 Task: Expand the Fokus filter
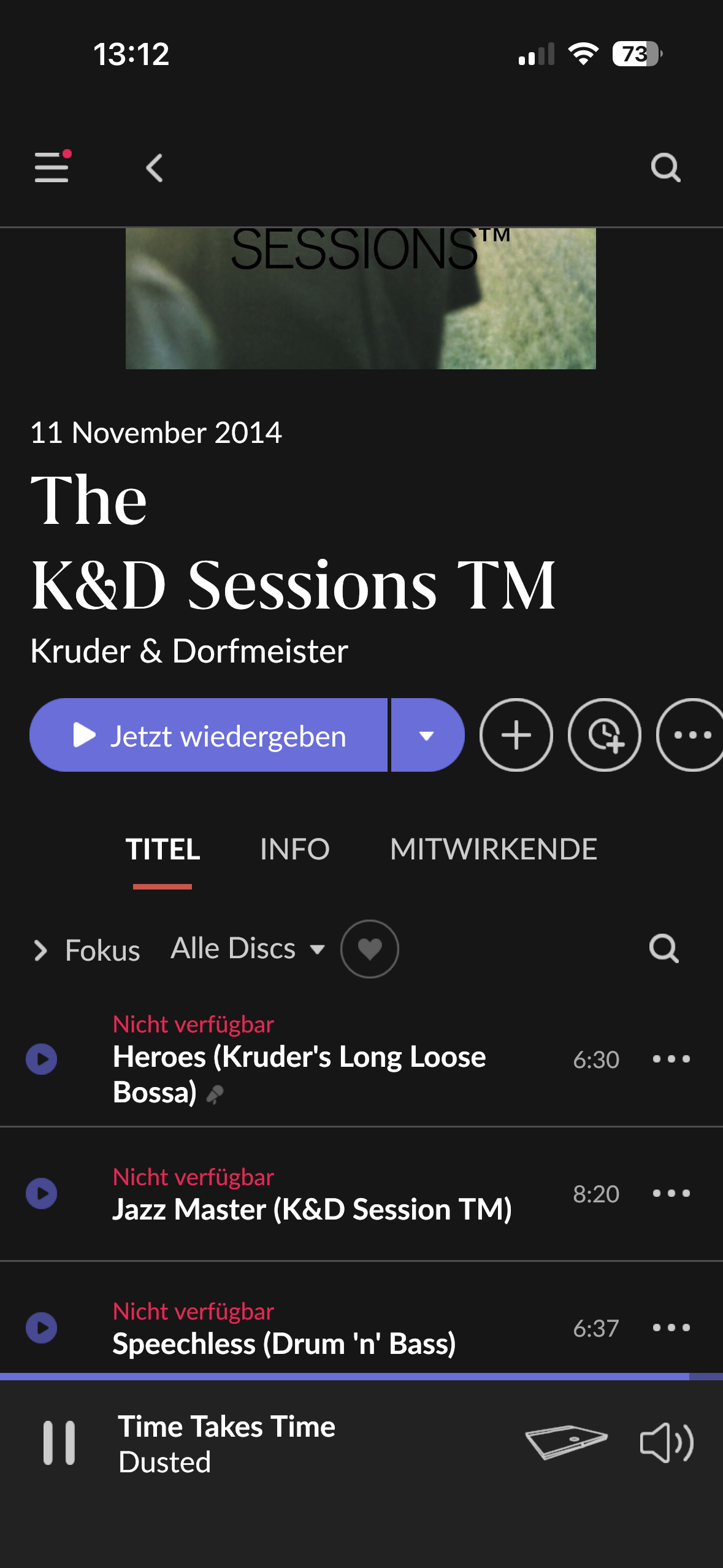click(x=86, y=950)
